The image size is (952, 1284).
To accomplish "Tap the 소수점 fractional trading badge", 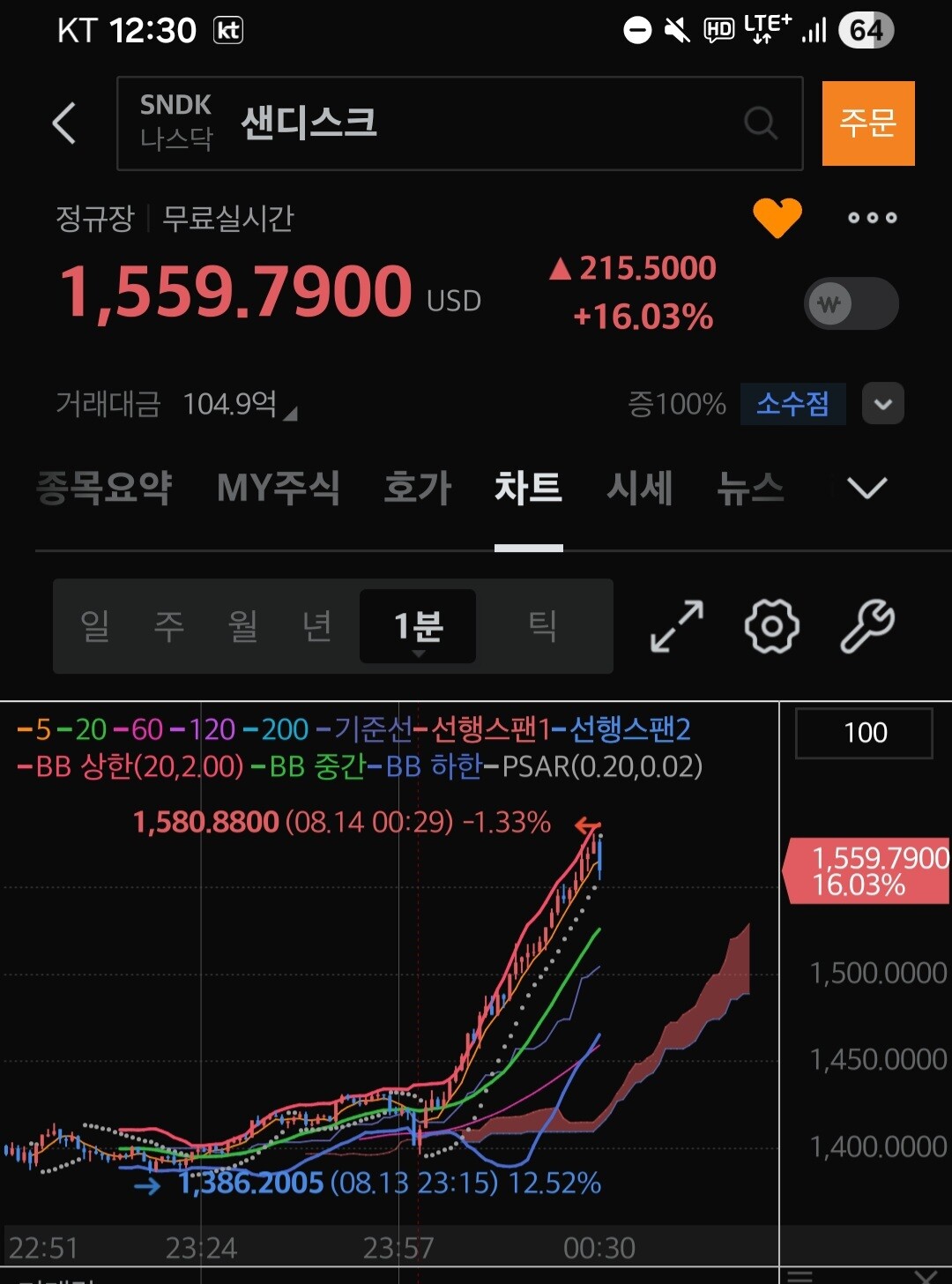I will pos(793,404).
